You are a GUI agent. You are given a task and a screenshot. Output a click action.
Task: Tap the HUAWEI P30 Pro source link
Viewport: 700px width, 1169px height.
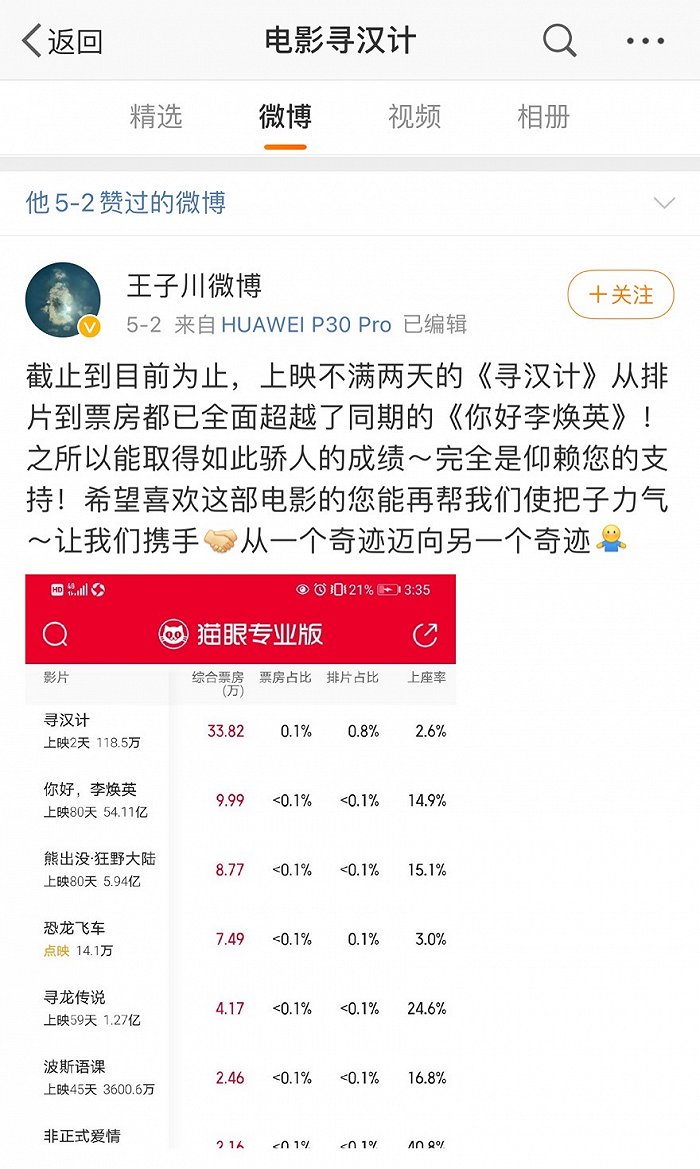[x=306, y=325]
